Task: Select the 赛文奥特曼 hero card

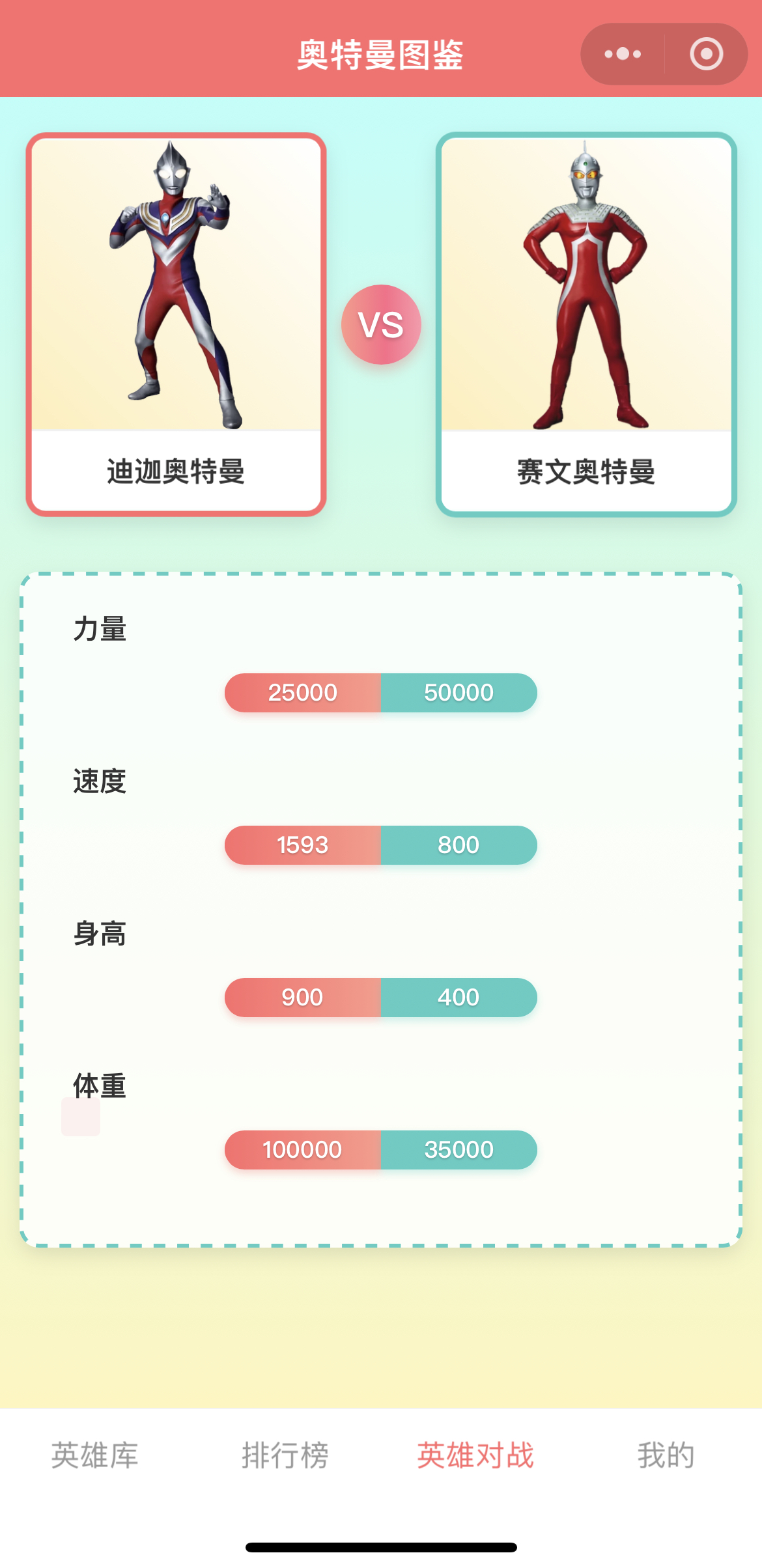Action: pos(586,324)
